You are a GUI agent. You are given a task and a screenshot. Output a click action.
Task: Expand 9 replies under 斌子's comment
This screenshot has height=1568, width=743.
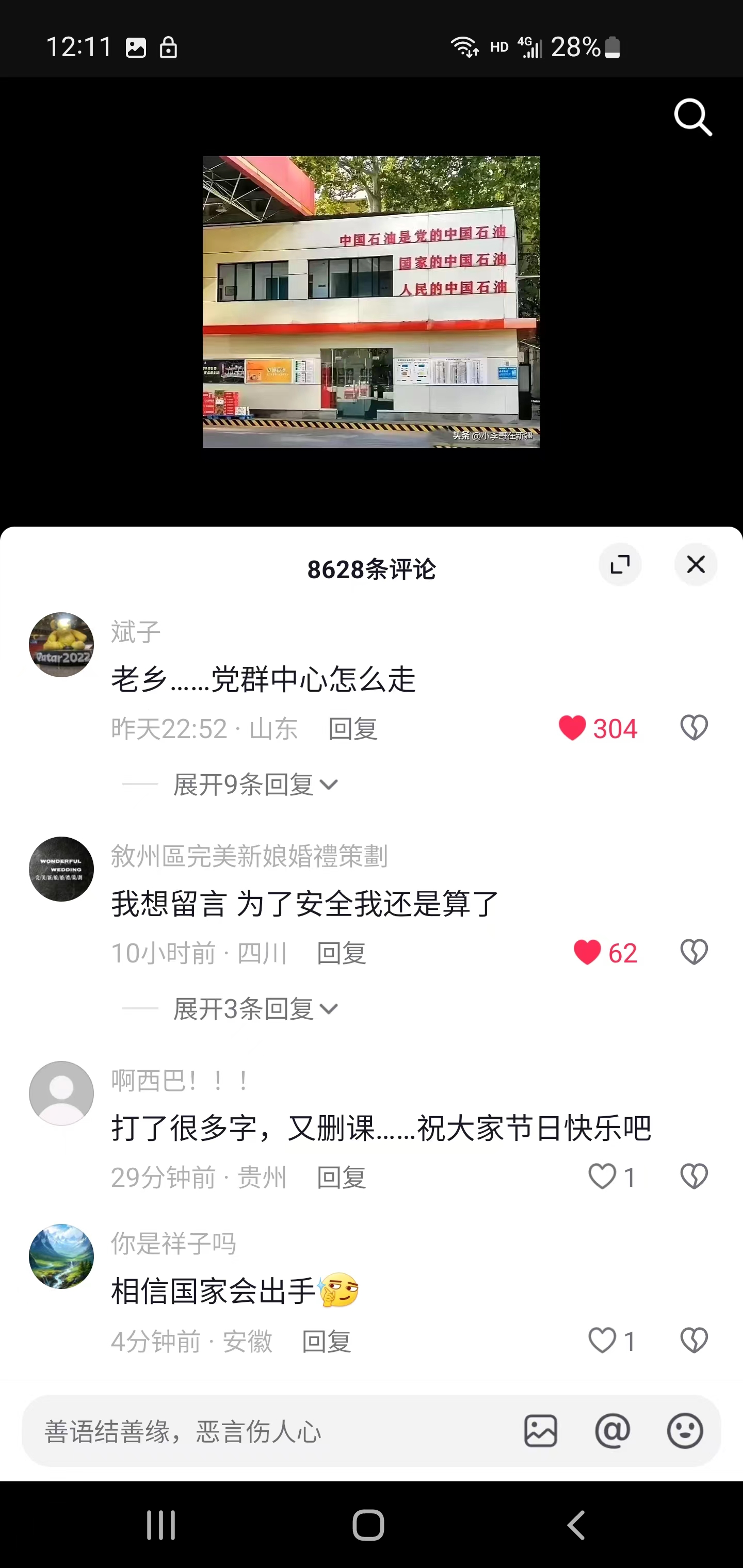point(254,785)
